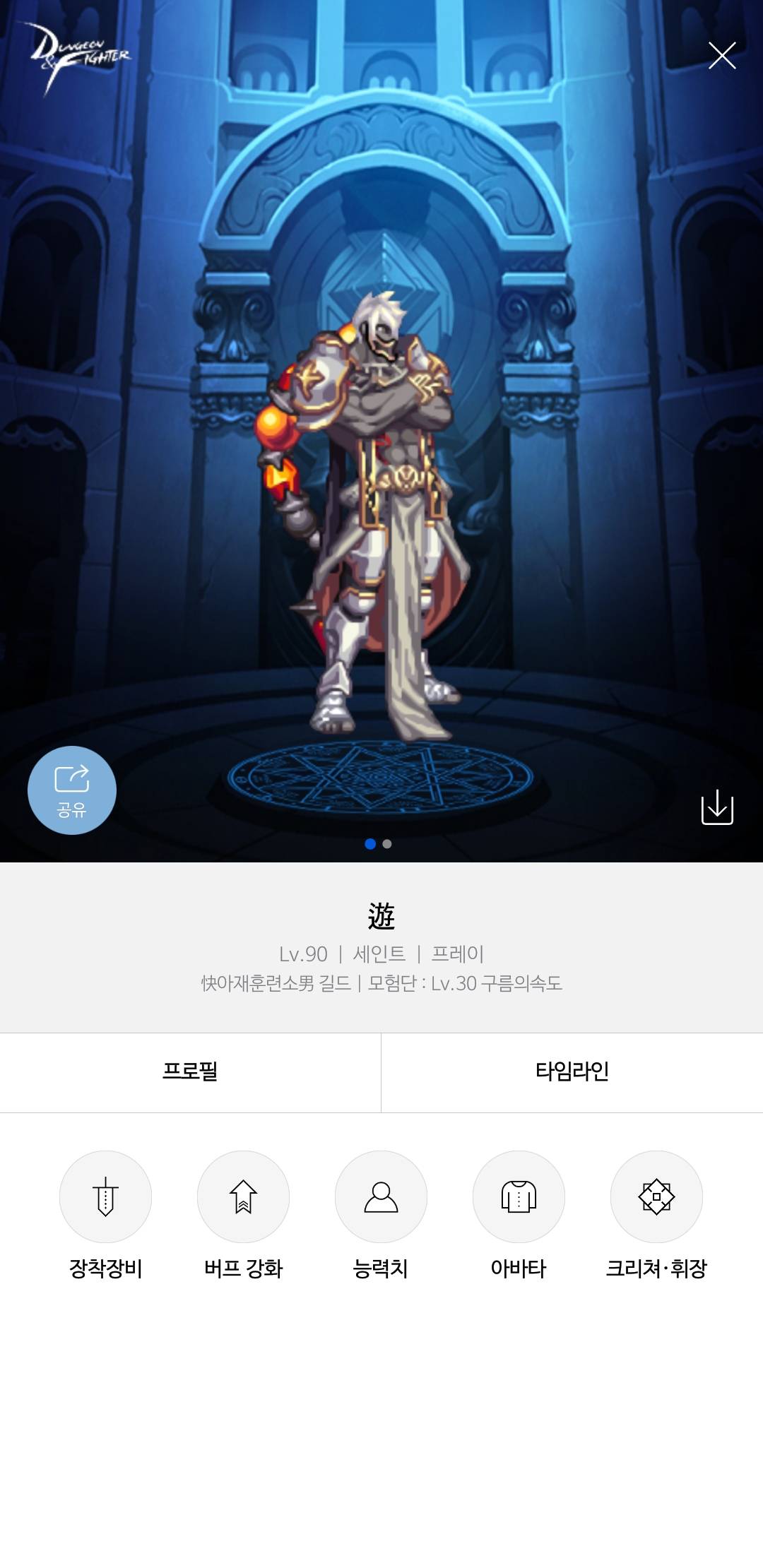Viewport: 763px width, 1568px height.
Task: Open 아바타 avatar section
Action: tap(519, 1196)
